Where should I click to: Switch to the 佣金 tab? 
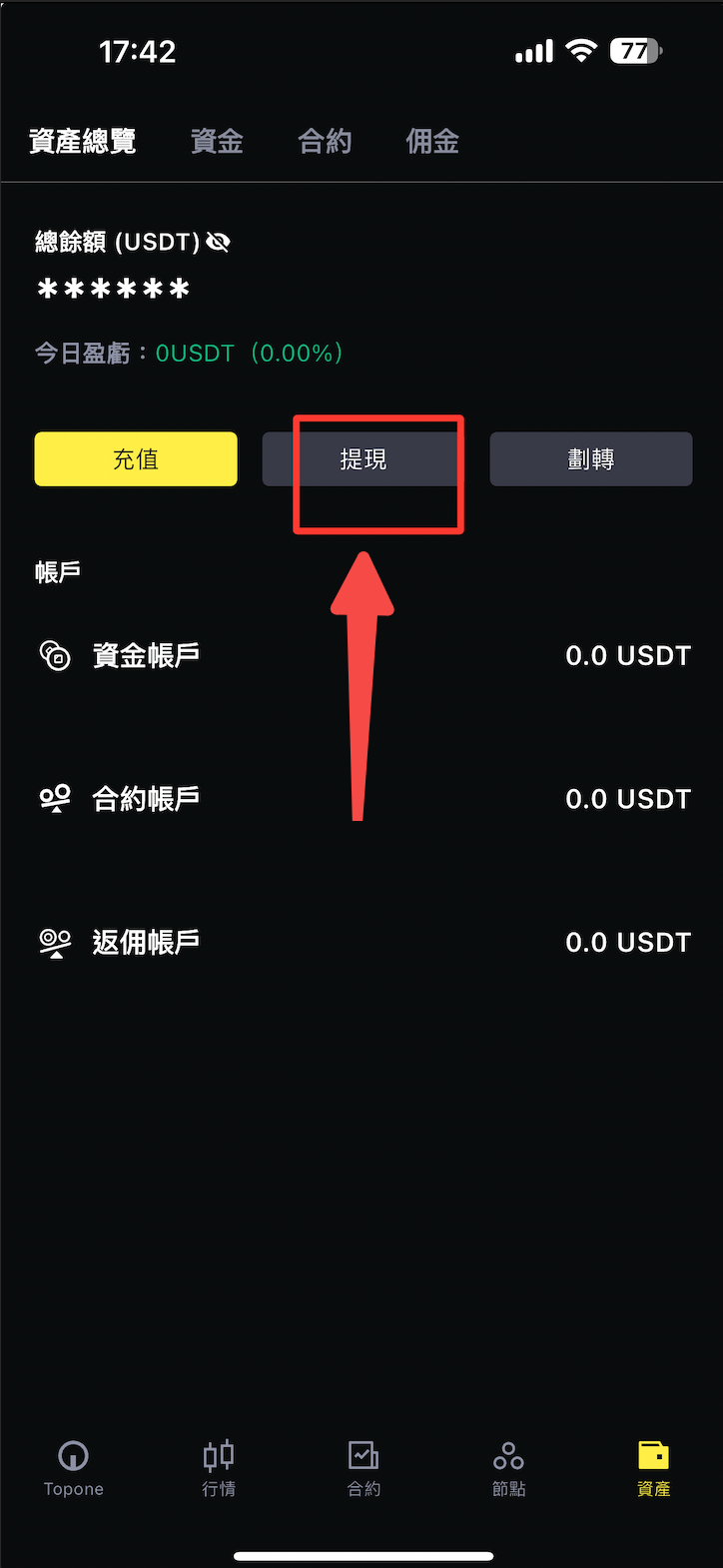point(432,142)
